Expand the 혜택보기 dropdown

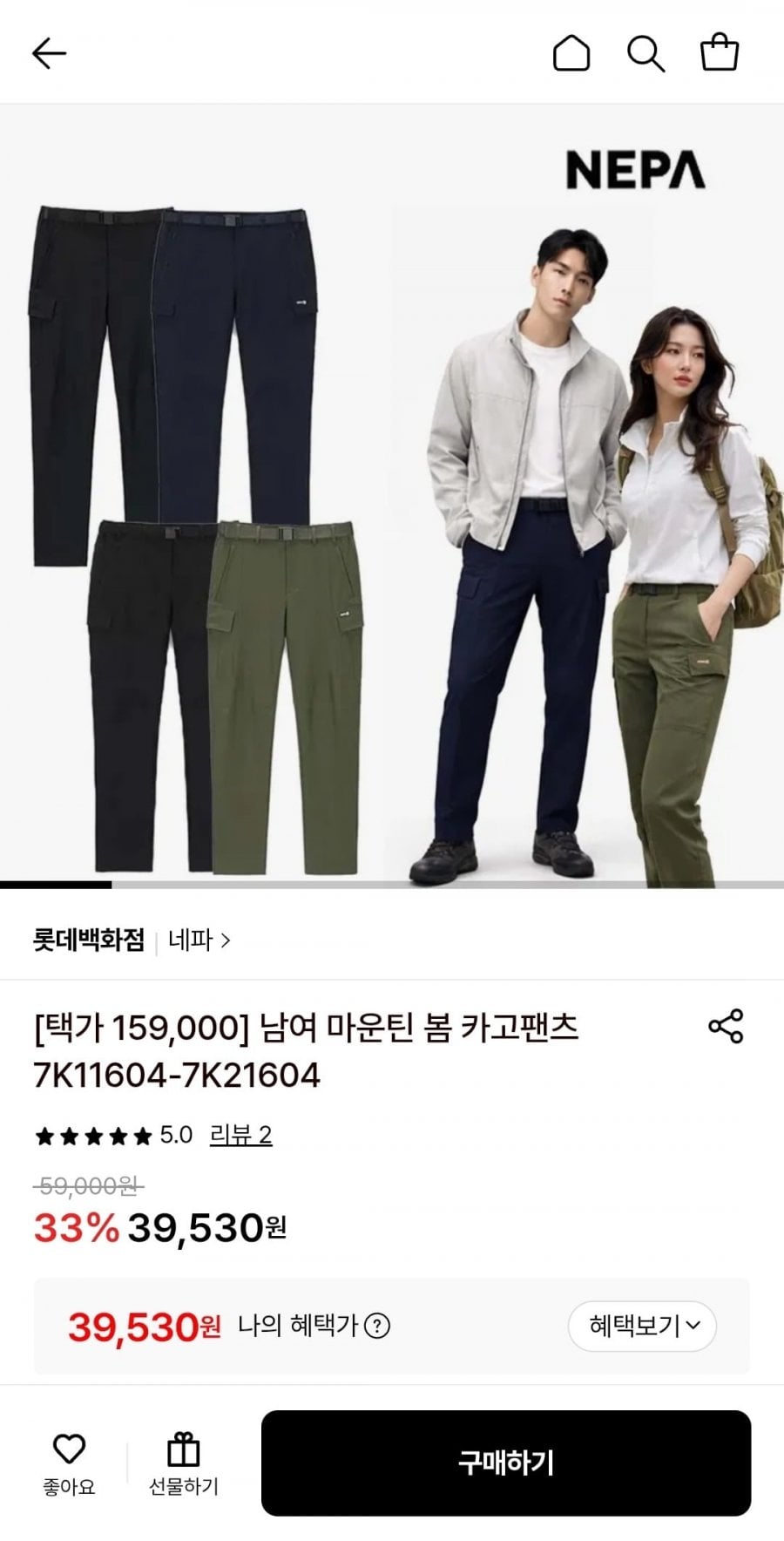point(643,1326)
